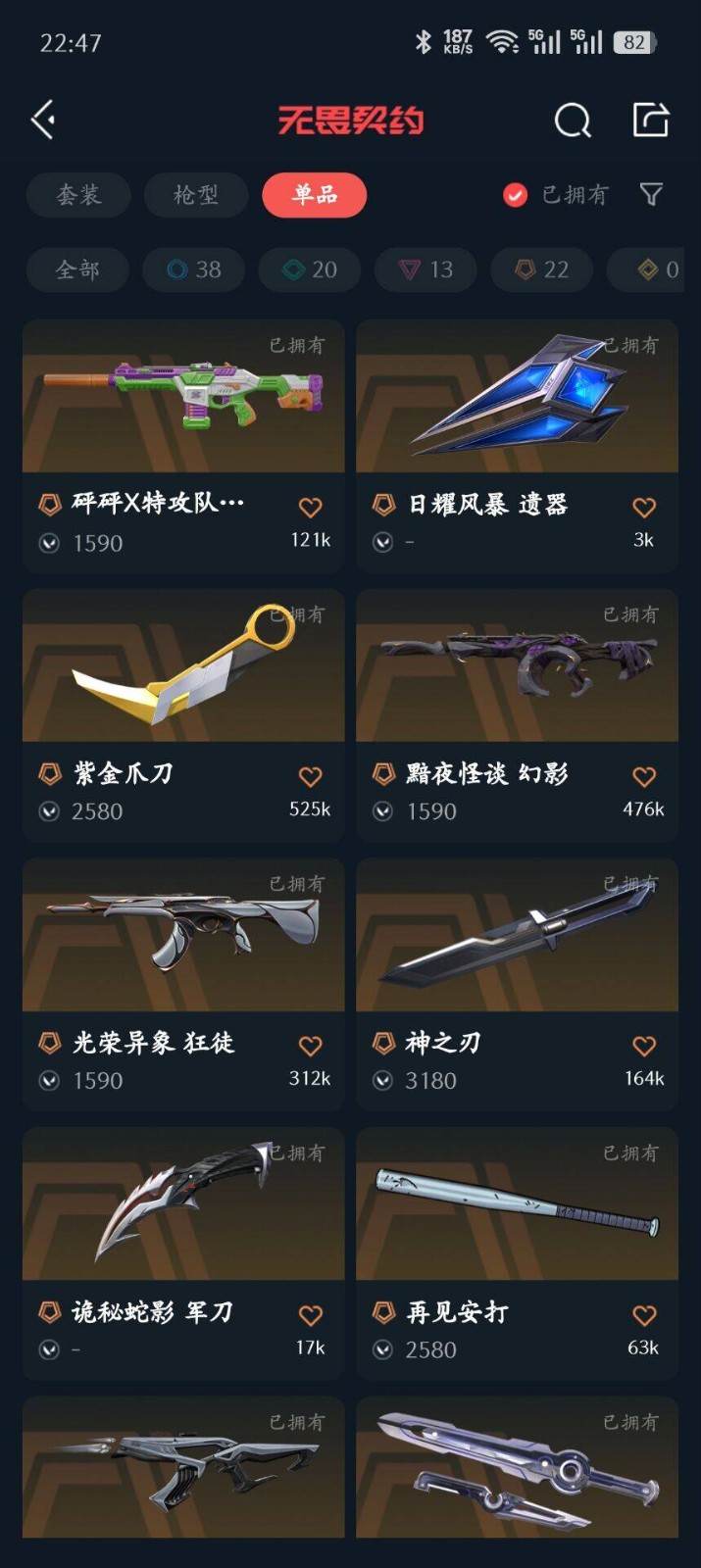Tap the share icon in top bar
Viewport: 701px width, 1568px height.
tap(650, 121)
